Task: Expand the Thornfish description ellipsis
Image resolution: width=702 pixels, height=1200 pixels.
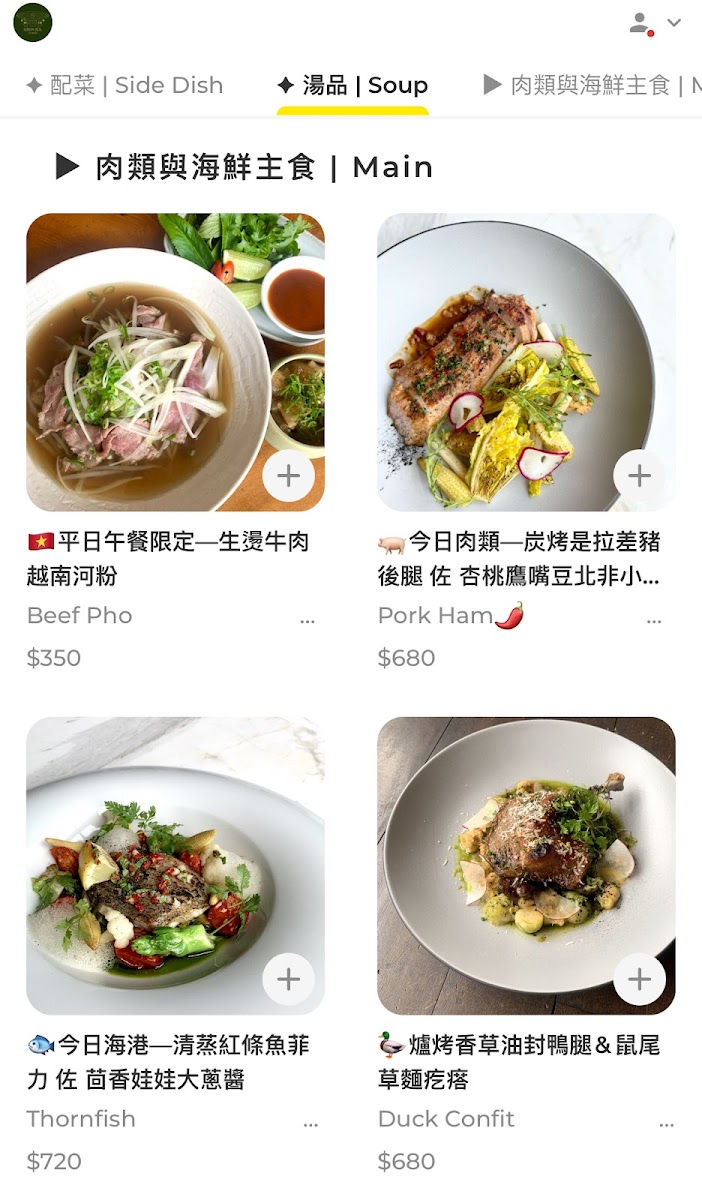Action: pos(310,1124)
